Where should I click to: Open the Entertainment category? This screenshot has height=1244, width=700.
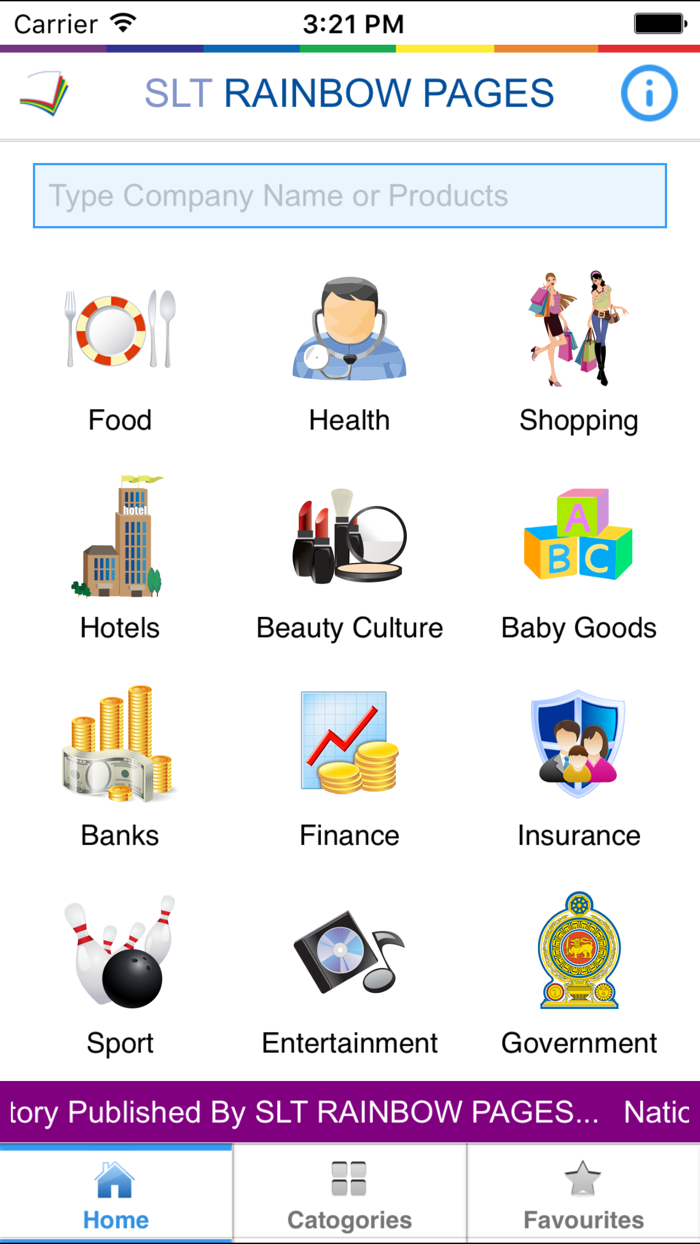[x=349, y=976]
